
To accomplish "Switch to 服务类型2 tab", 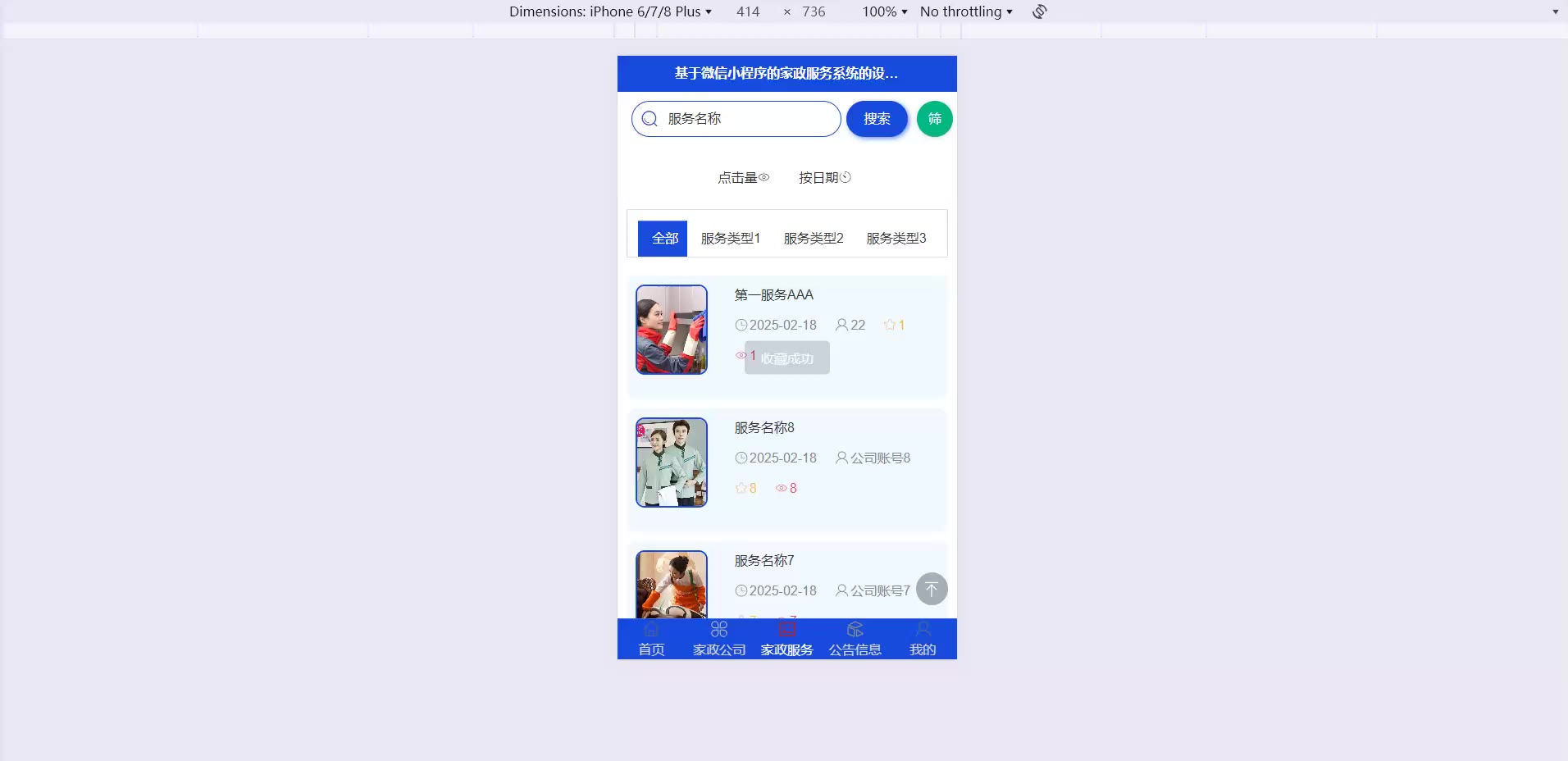I will pos(813,239).
